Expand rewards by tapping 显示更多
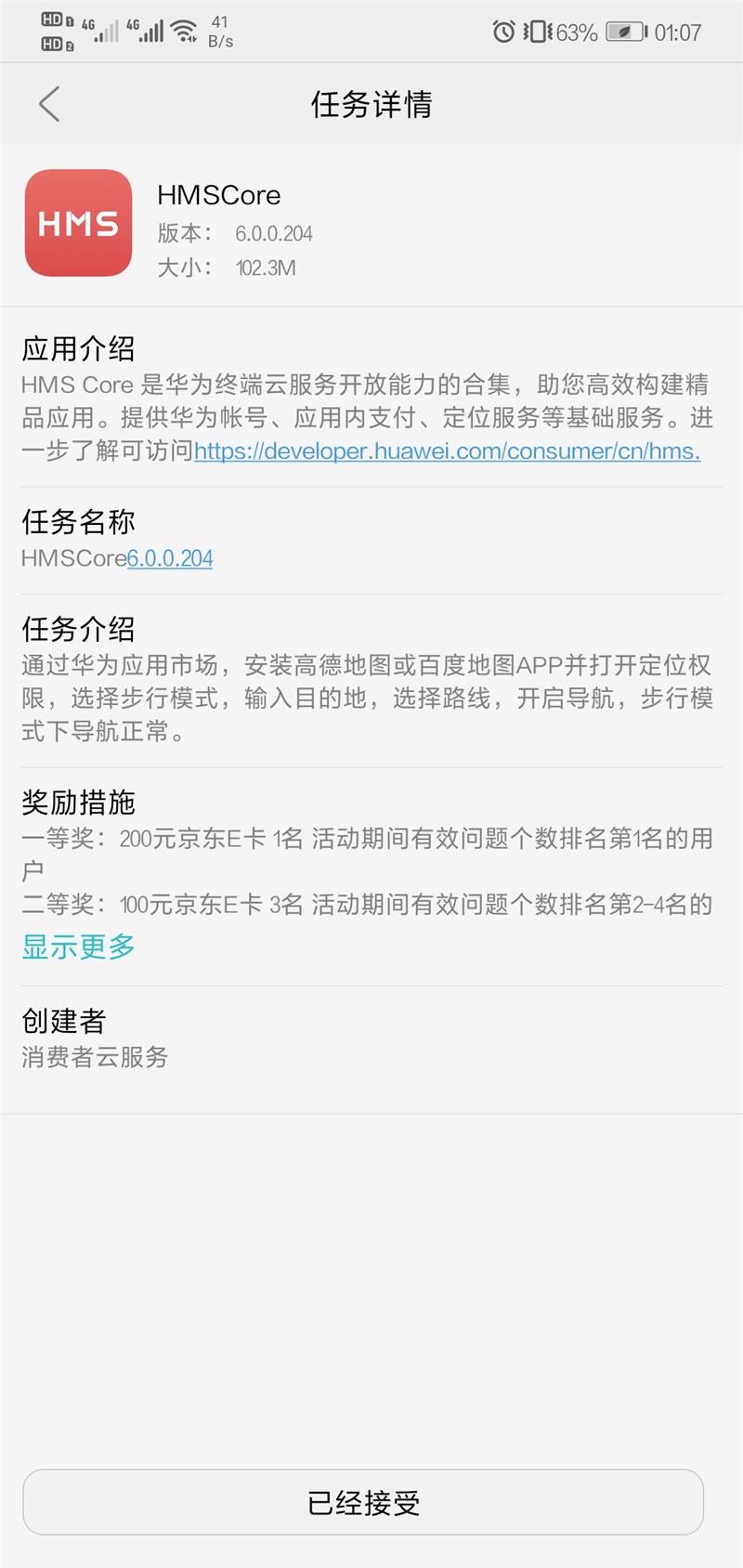The height and width of the screenshot is (1568, 743). coord(79,947)
